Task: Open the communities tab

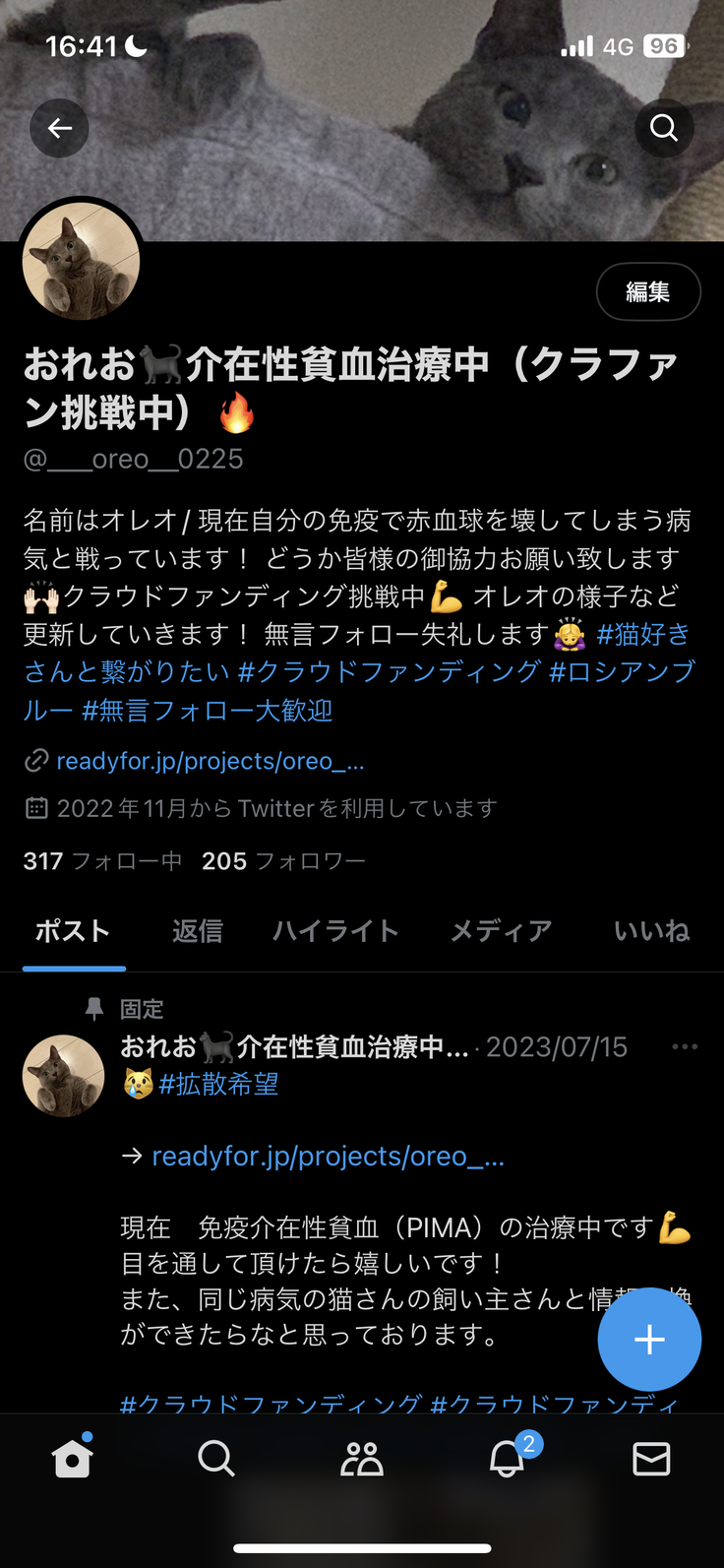Action: coord(361,1458)
